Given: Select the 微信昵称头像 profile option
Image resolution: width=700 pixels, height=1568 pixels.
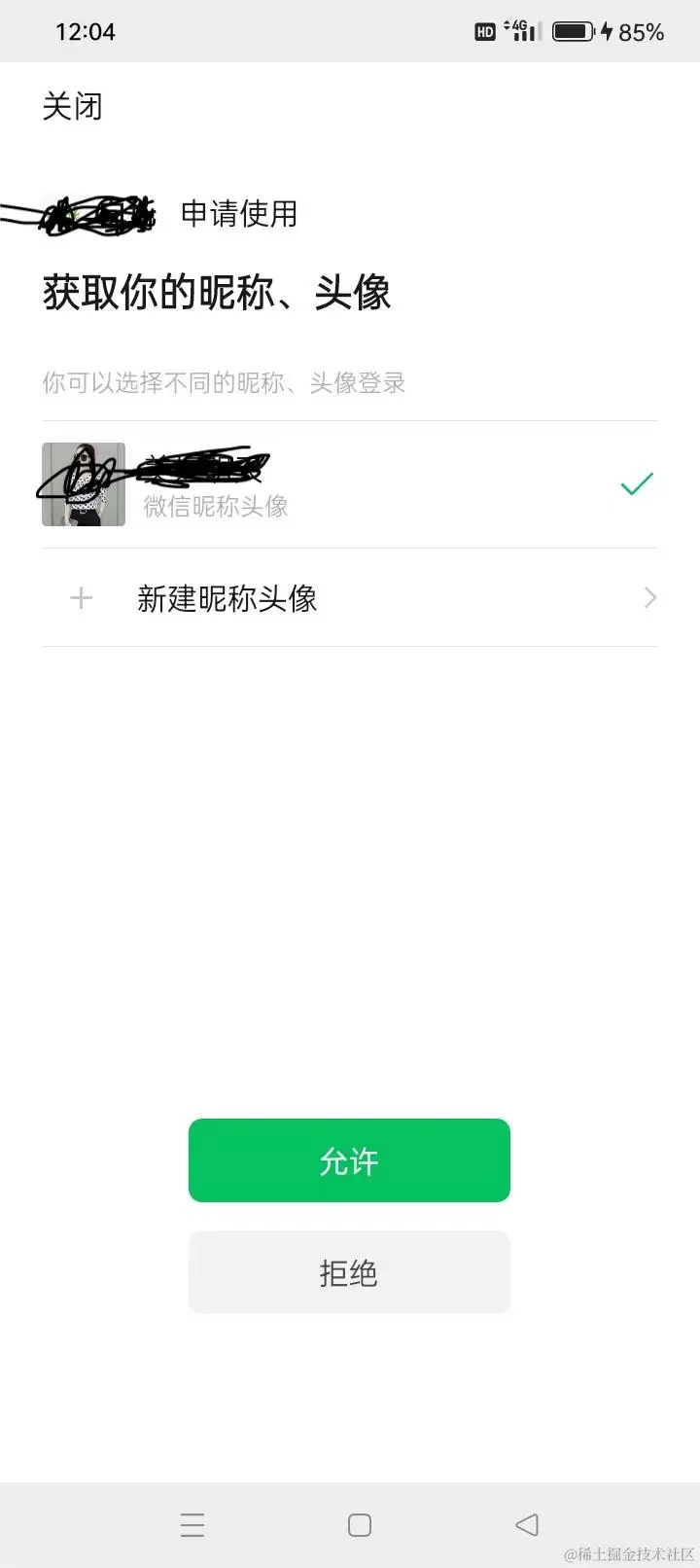Looking at the screenshot, I should pos(348,484).
